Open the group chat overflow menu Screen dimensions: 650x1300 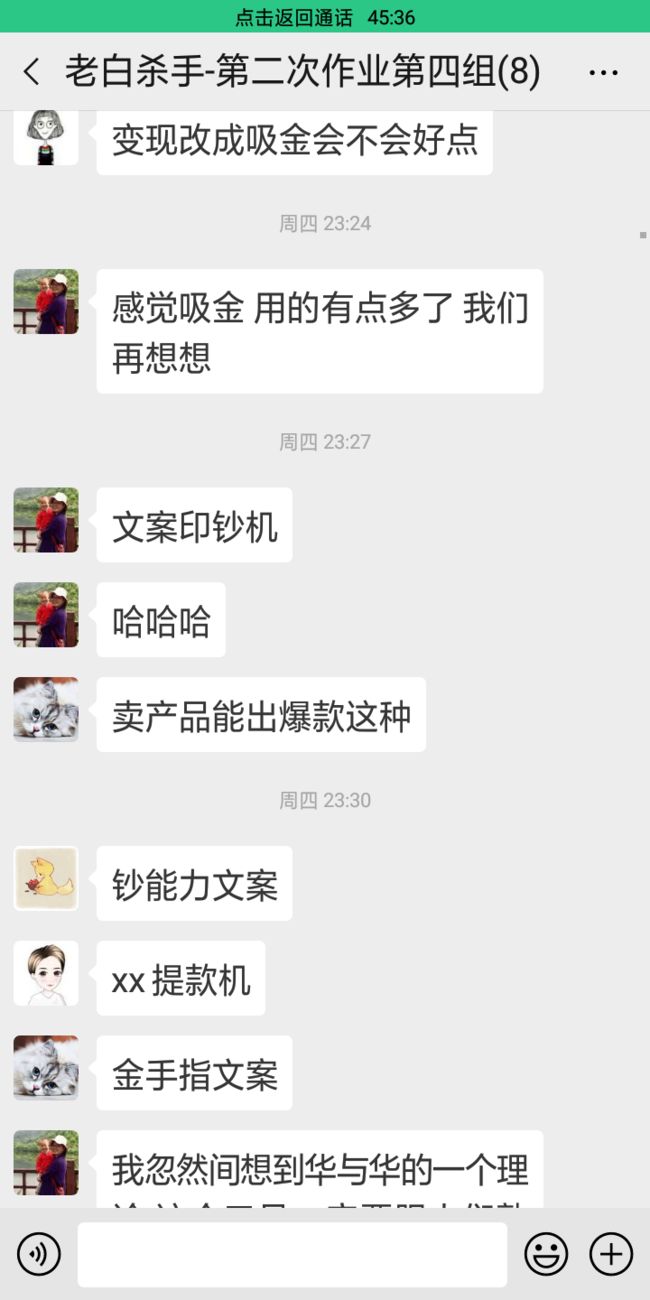tap(604, 73)
